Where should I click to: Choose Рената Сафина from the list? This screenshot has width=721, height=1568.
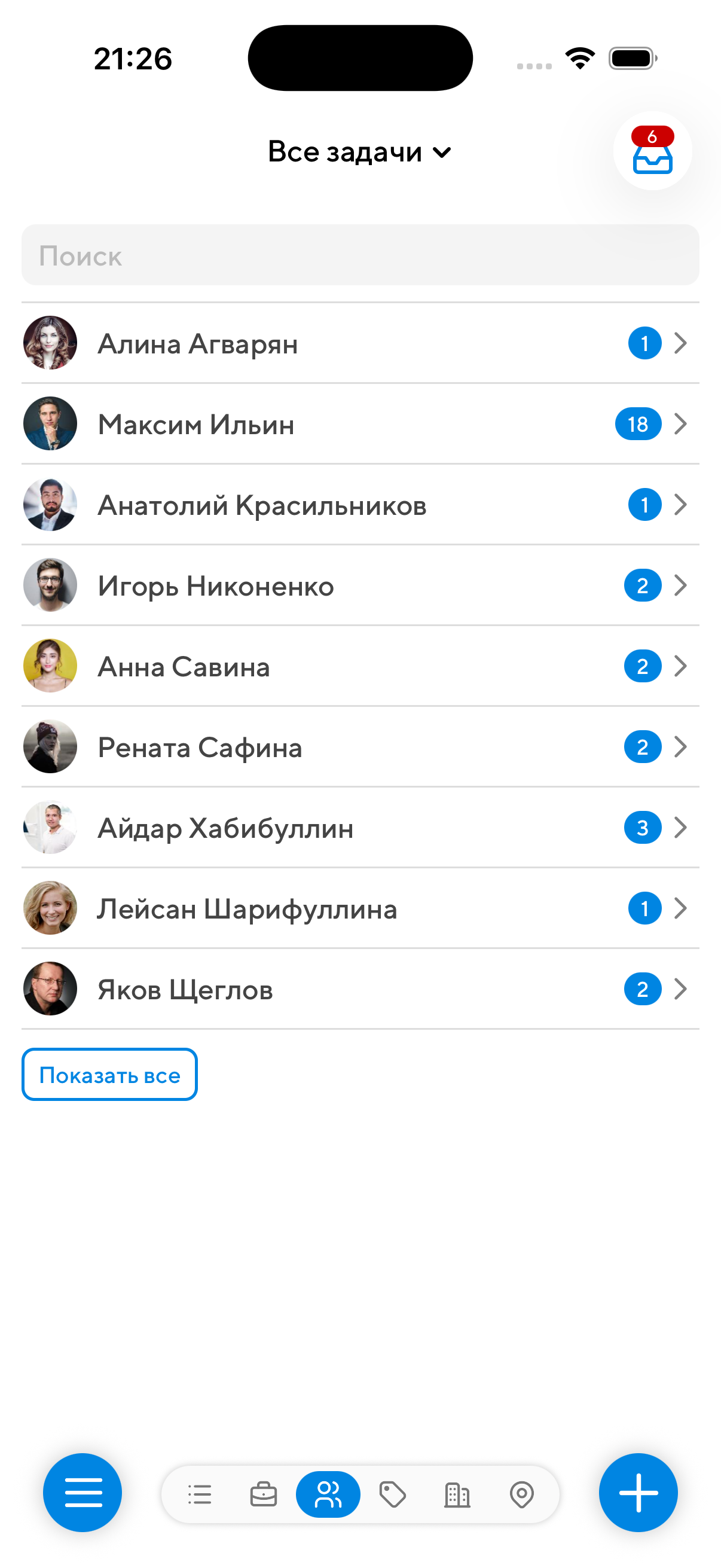[359, 748]
